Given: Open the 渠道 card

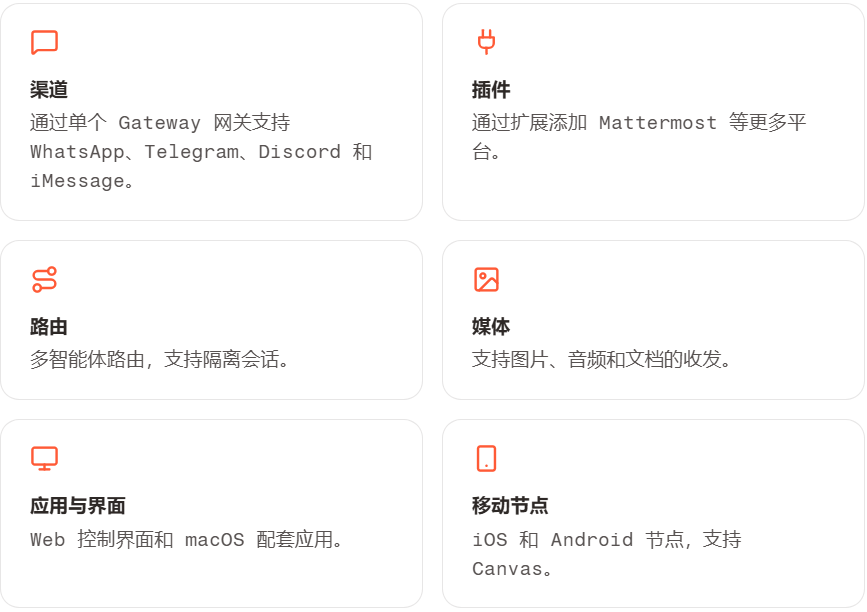Looking at the screenshot, I should click(x=211, y=112).
